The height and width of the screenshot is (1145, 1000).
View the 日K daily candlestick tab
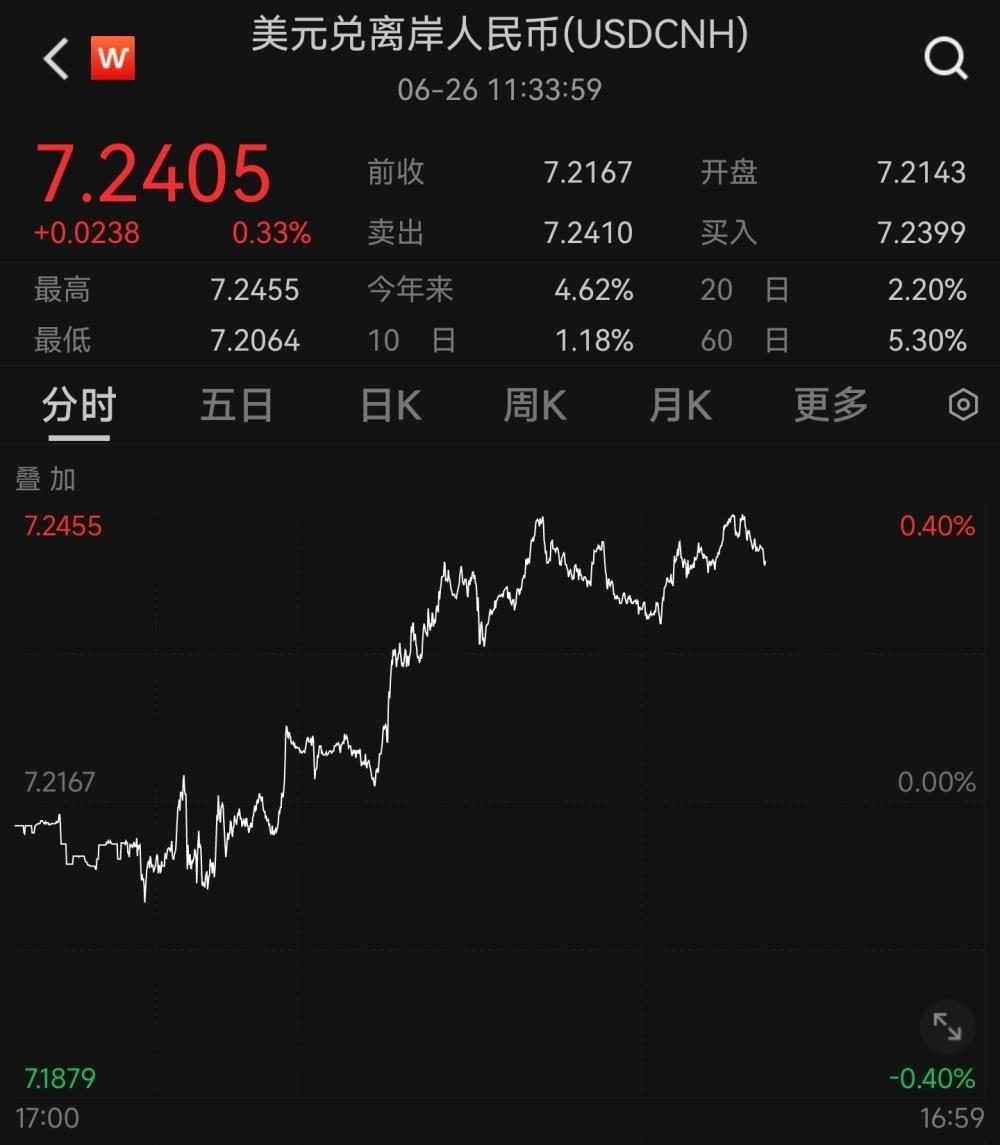point(389,405)
